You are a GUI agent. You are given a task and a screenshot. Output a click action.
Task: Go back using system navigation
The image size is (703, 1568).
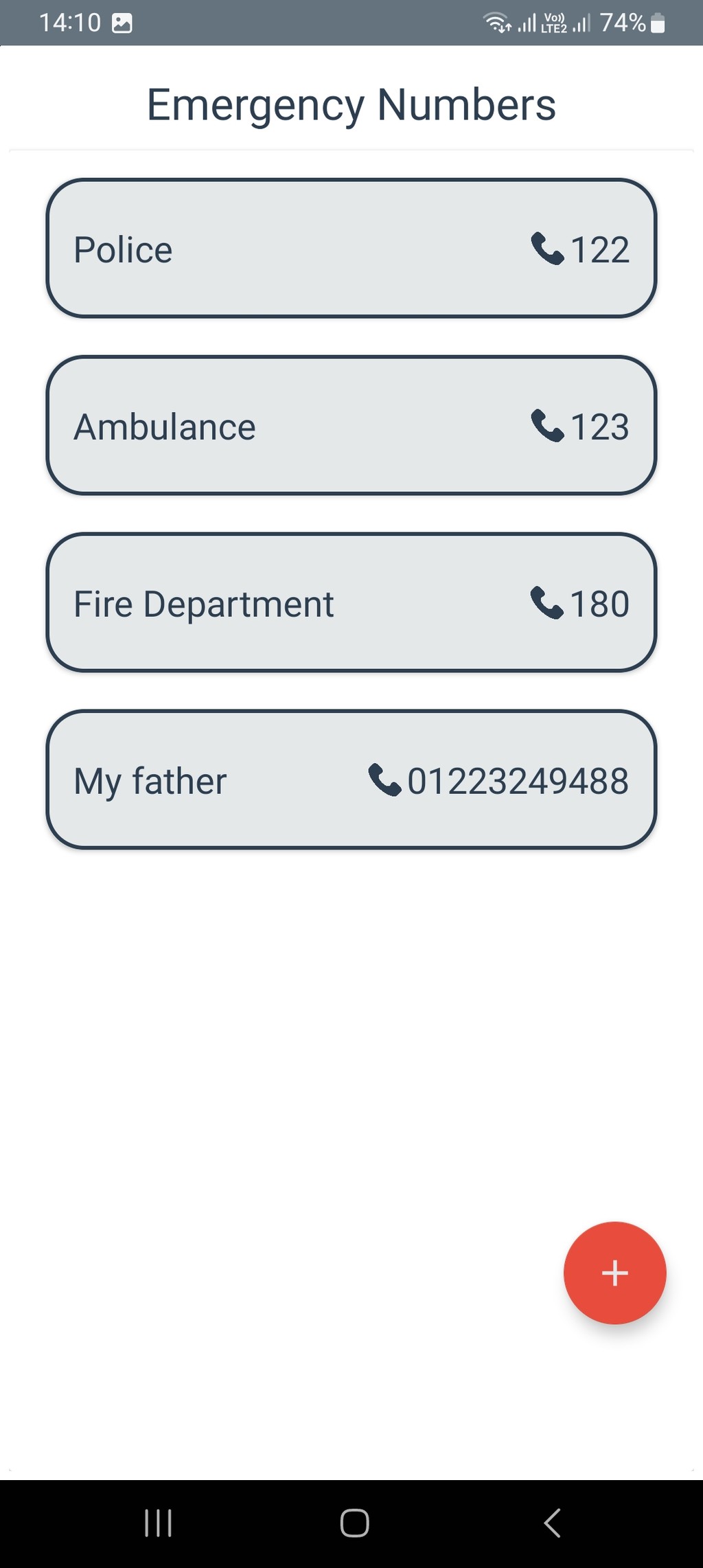coord(553,1523)
